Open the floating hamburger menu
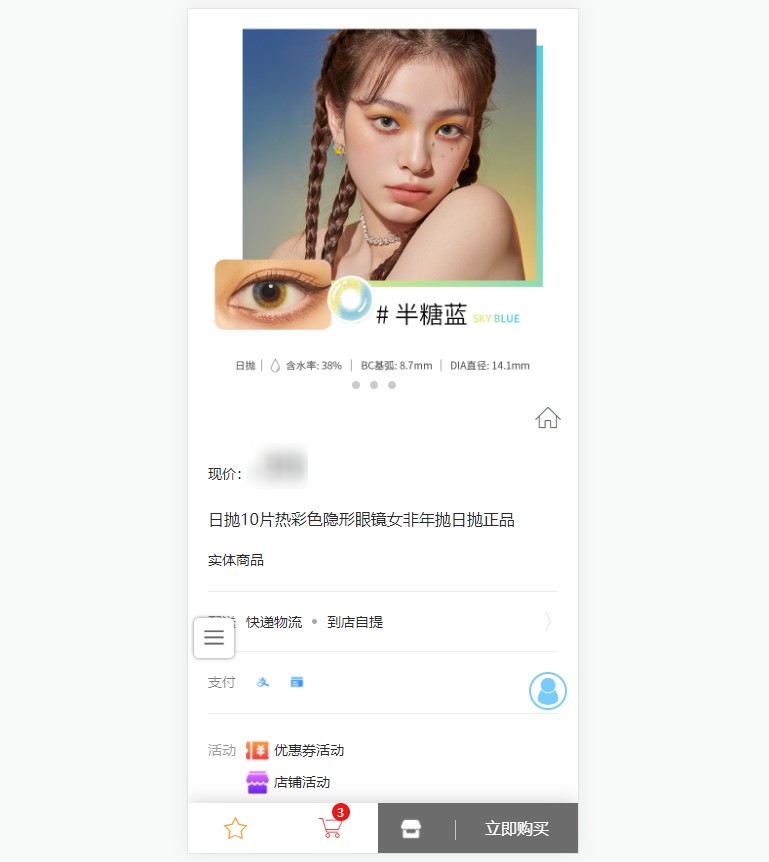Screen dimensions: 769x862 (214, 638)
